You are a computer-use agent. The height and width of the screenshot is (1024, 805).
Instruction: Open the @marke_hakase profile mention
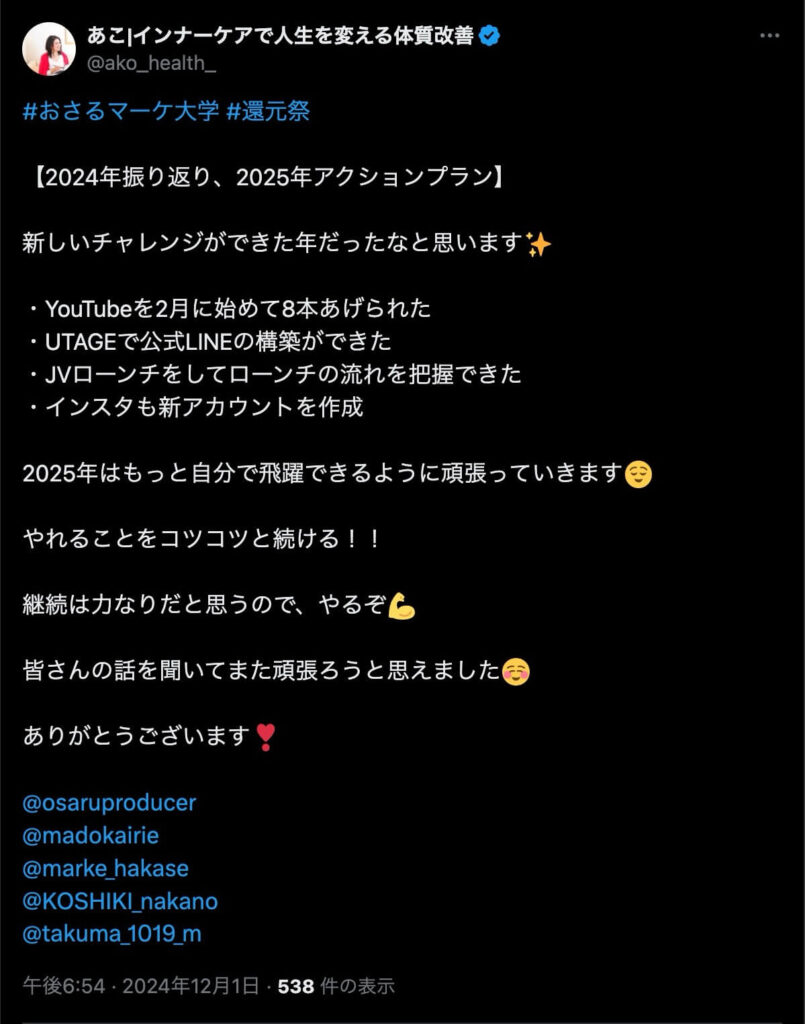tap(105, 869)
